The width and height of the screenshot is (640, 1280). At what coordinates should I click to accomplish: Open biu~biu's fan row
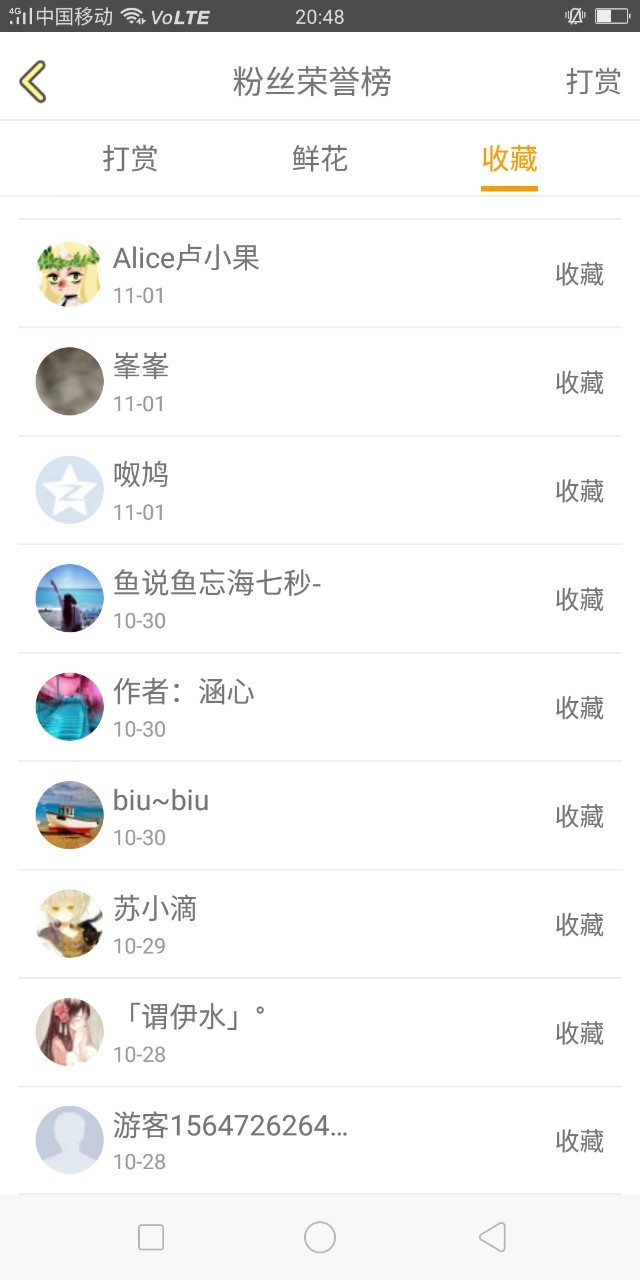click(320, 816)
